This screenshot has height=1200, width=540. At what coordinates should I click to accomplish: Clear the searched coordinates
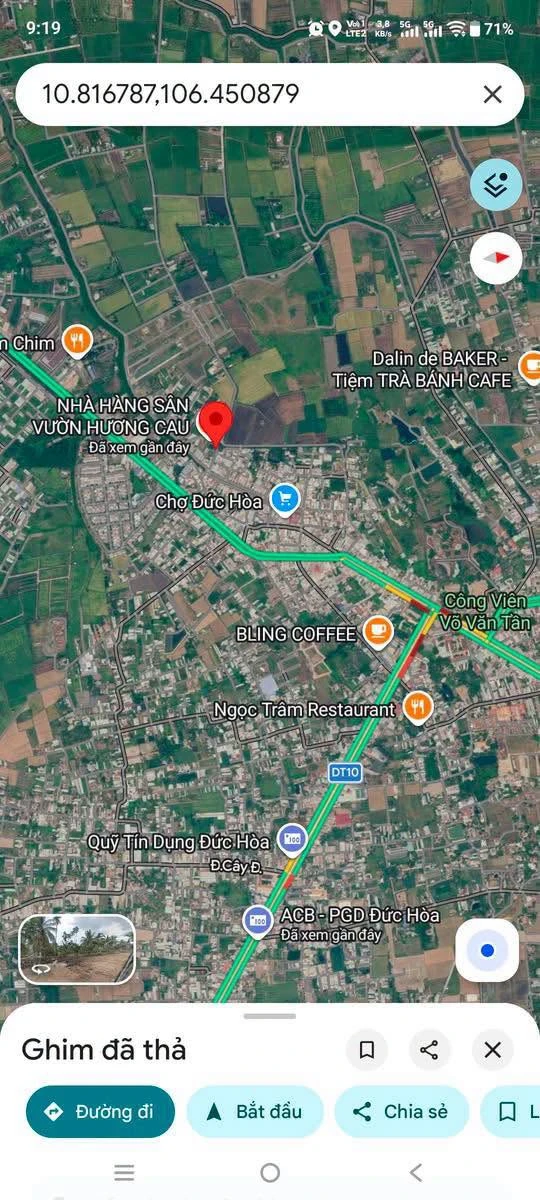492,94
